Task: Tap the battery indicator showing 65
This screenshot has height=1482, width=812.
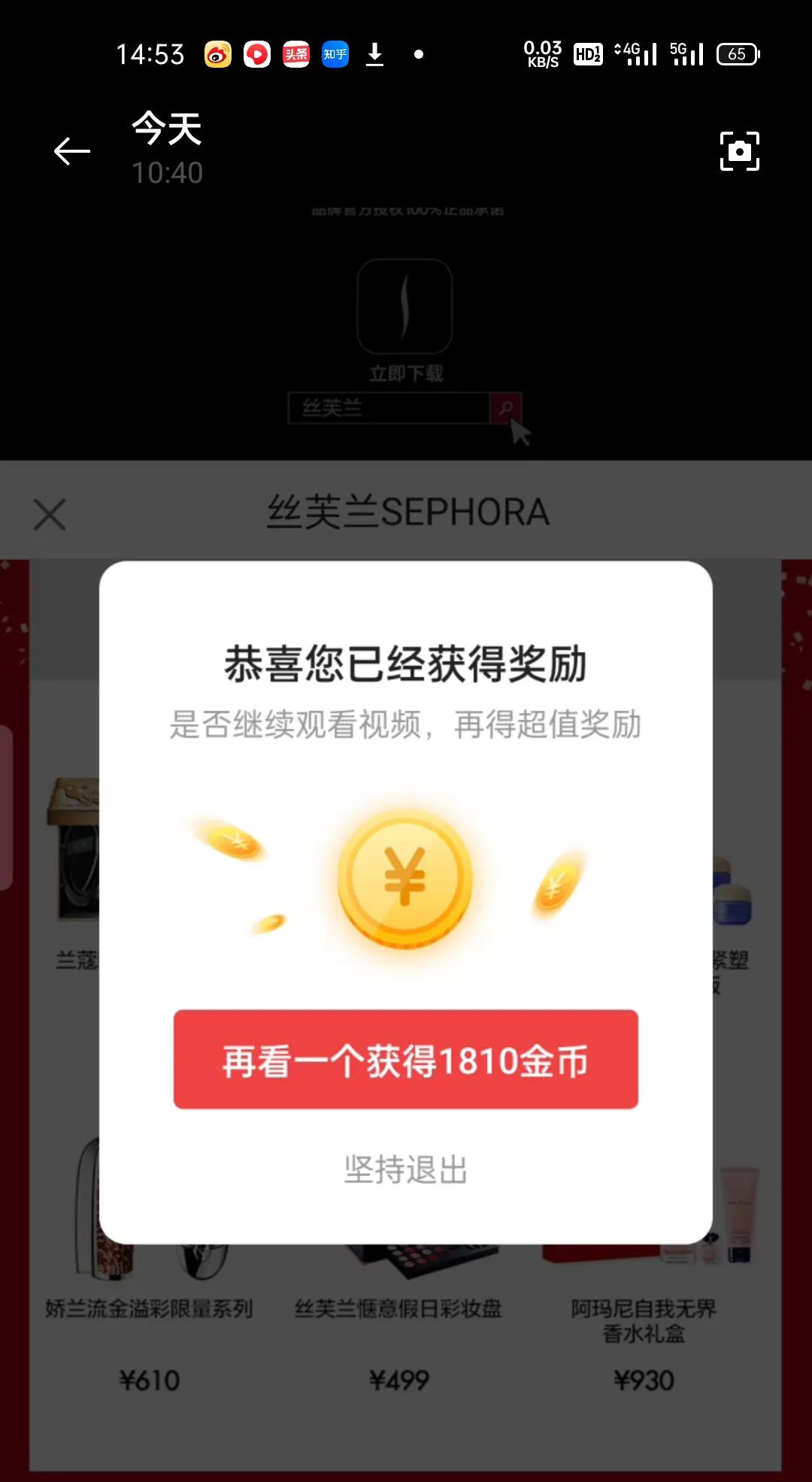Action: 738,54
